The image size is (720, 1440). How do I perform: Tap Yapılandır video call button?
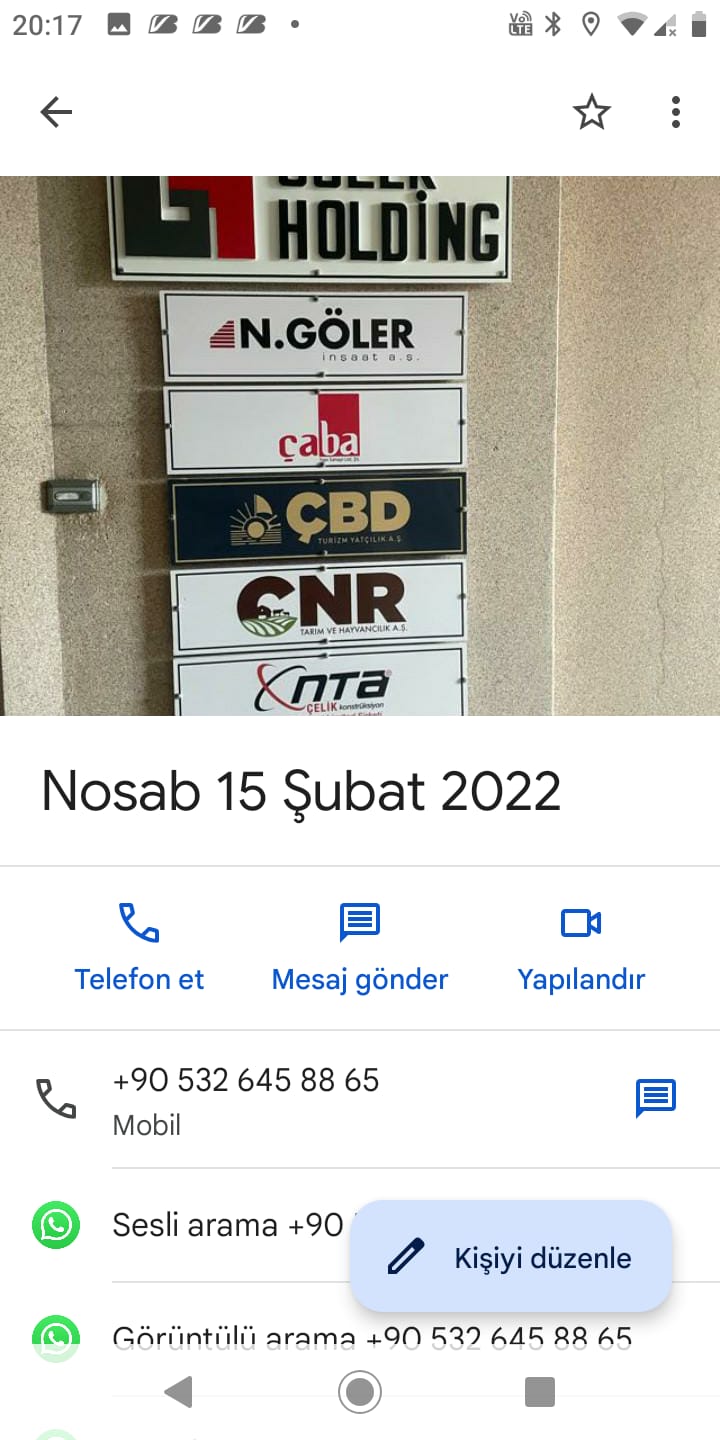pyautogui.click(x=581, y=947)
